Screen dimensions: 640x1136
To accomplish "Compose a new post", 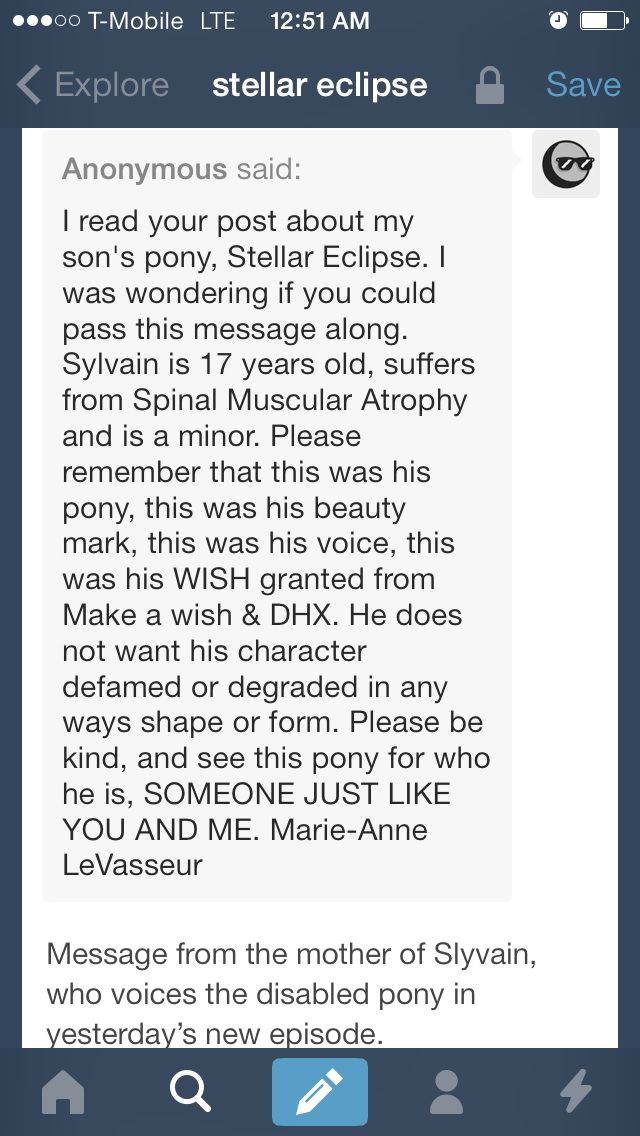I will click(320, 1092).
